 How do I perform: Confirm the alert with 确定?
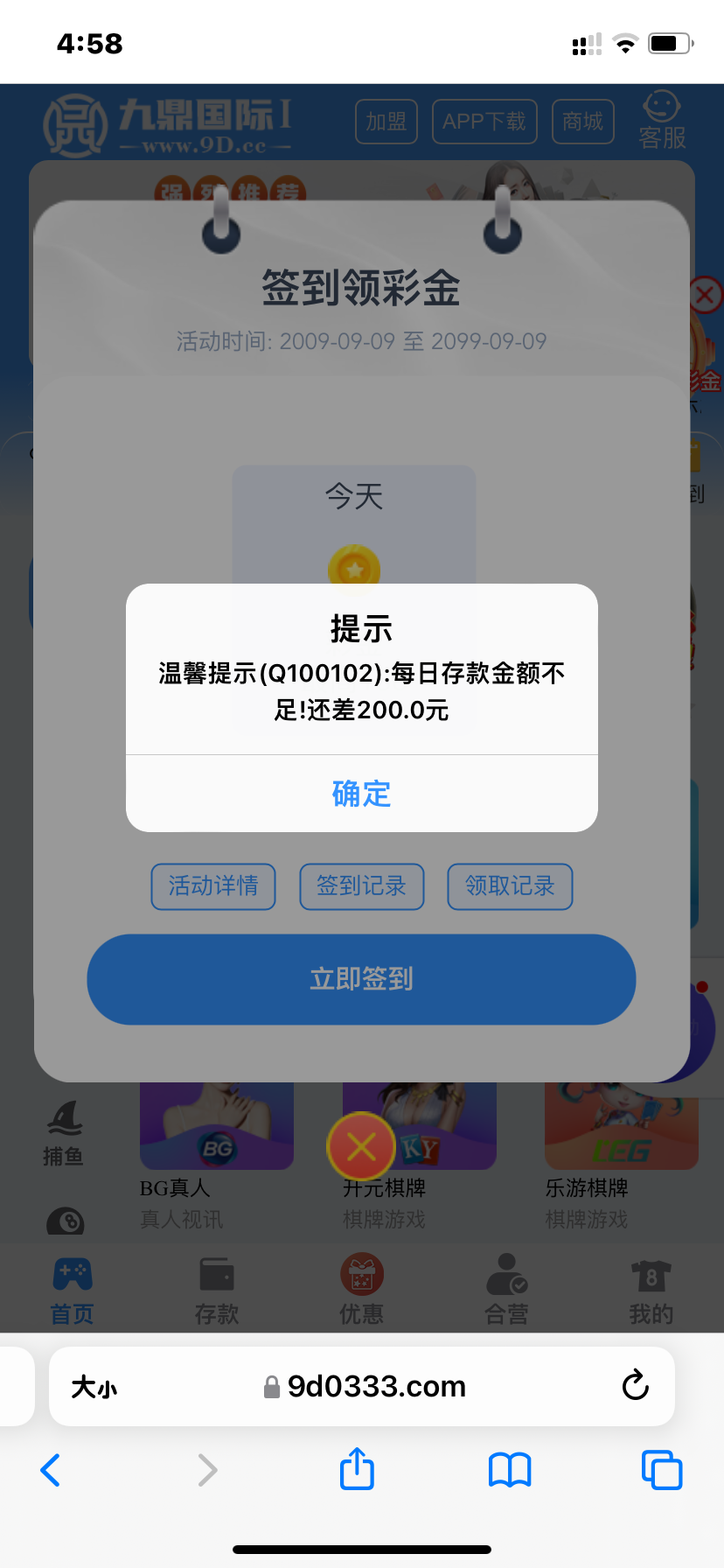point(361,794)
